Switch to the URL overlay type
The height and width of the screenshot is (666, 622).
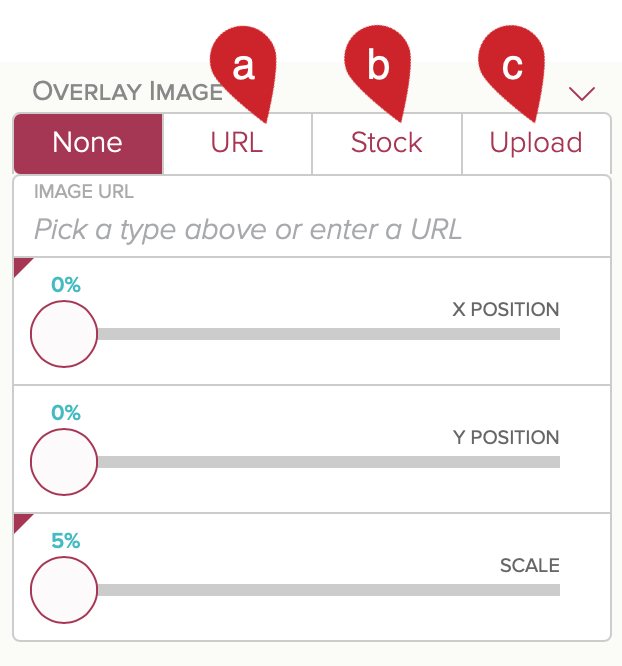237,143
